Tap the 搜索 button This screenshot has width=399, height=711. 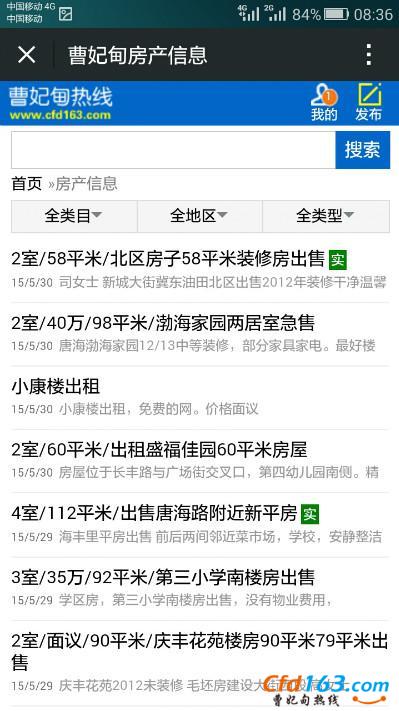[x=363, y=150]
